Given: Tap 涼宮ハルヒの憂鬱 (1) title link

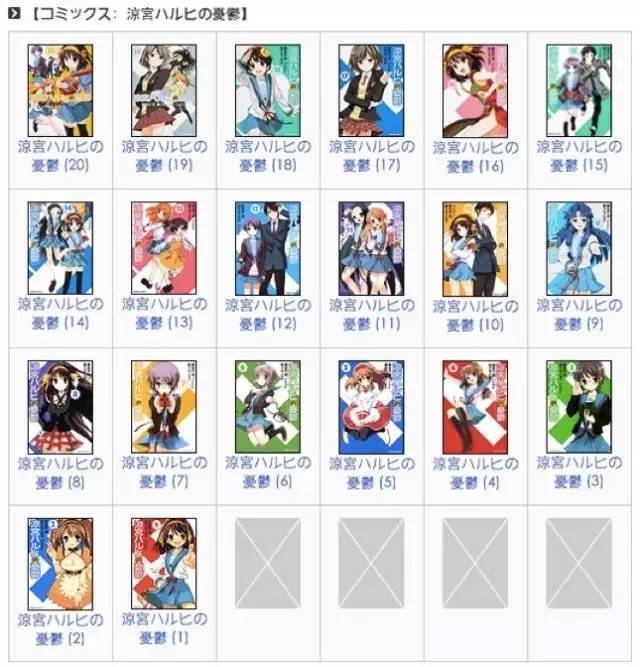Looking at the screenshot, I should (x=164, y=629).
